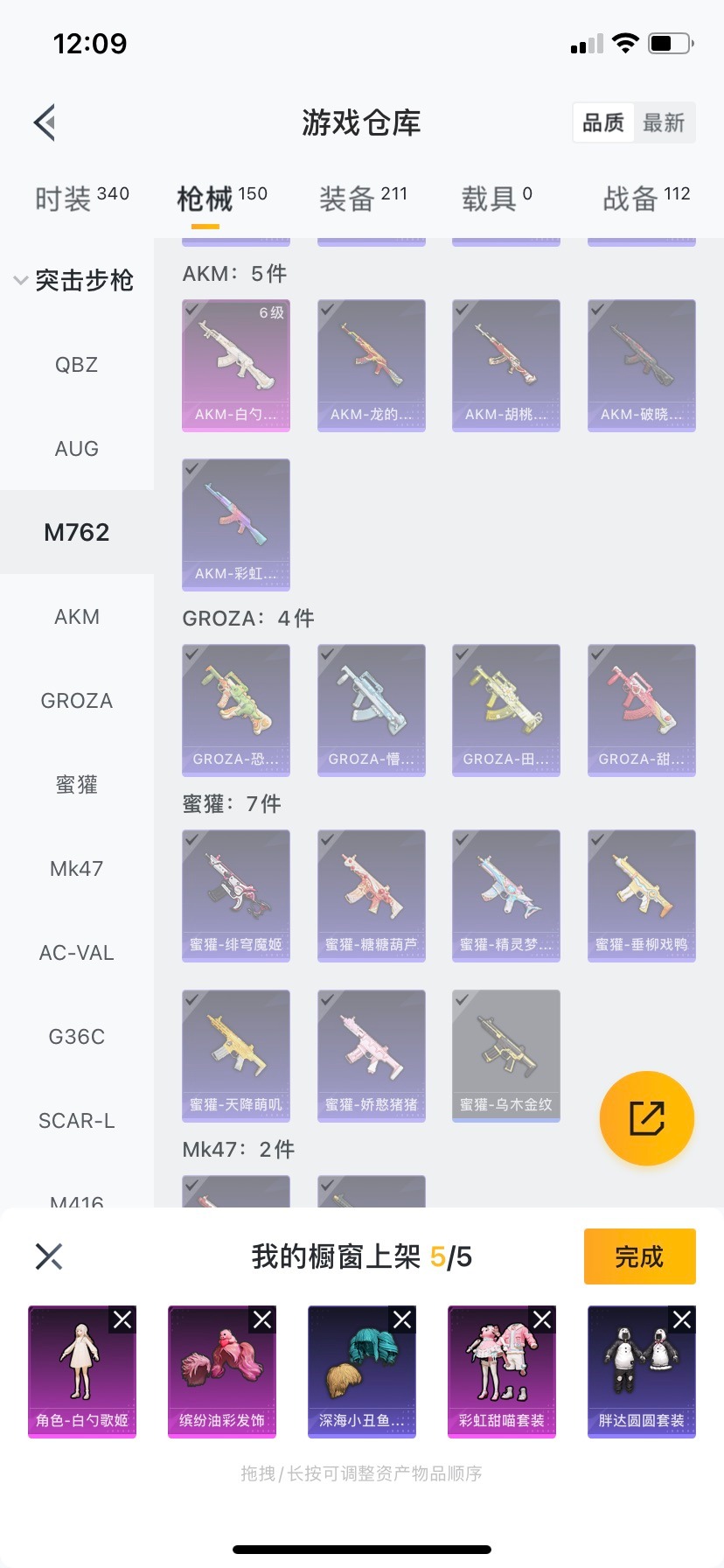This screenshot has height=1568, width=724.
Task: Sort items by 最新
Action: (x=664, y=122)
